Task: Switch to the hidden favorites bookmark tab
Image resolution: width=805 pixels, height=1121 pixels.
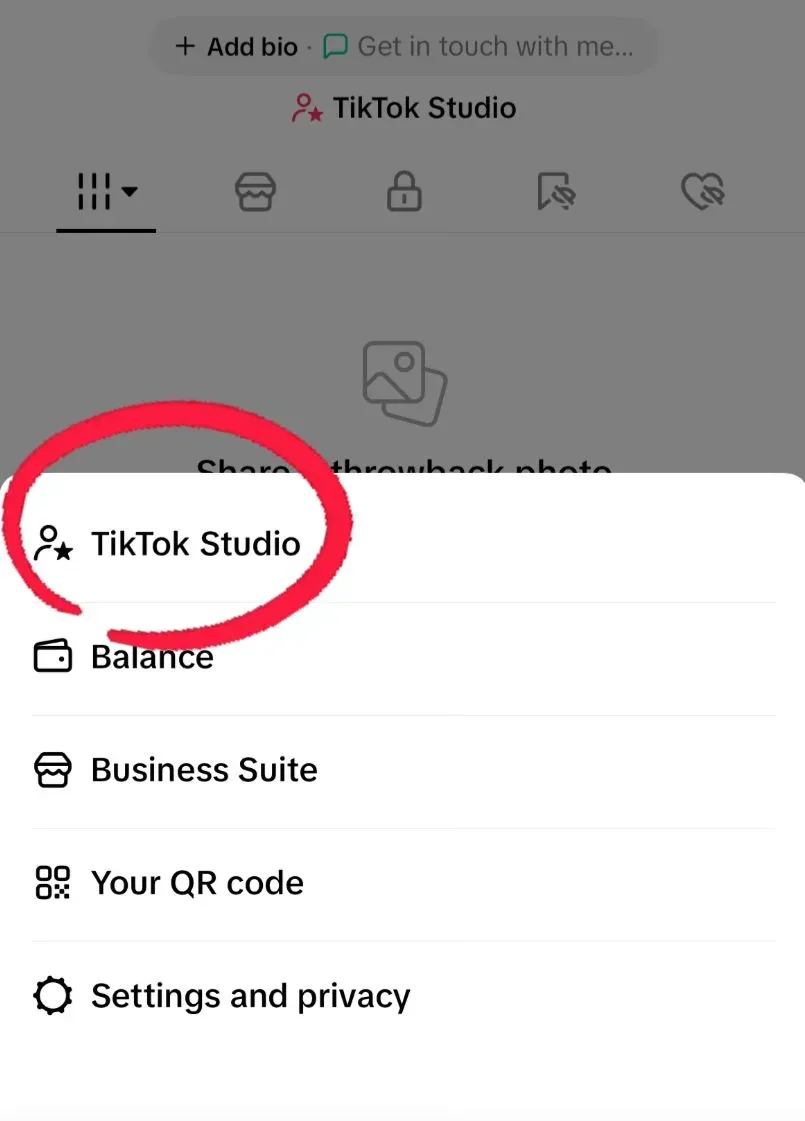Action: [x=556, y=191]
